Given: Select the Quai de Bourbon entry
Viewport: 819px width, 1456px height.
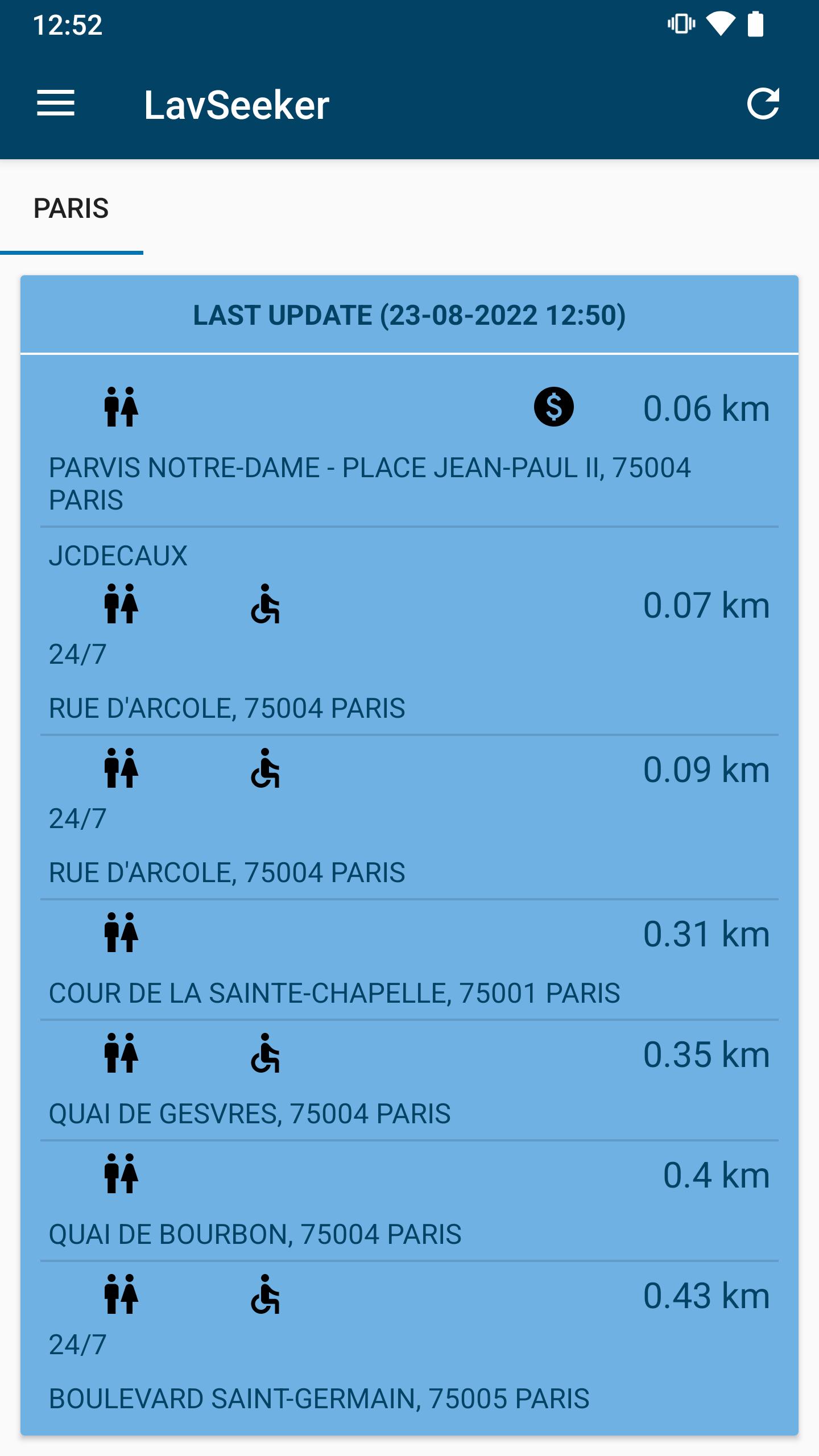Looking at the screenshot, I should [409, 1201].
